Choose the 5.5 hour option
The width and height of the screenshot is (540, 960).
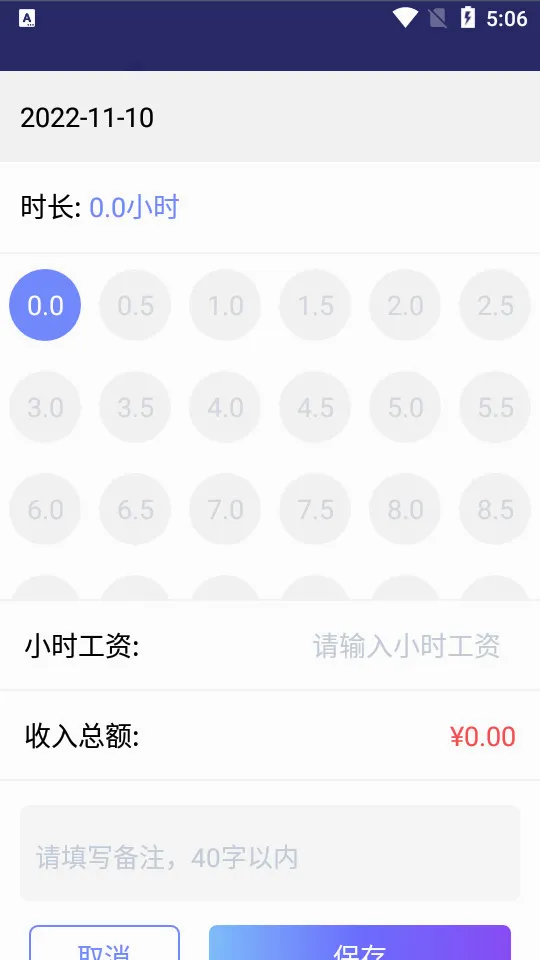495,407
